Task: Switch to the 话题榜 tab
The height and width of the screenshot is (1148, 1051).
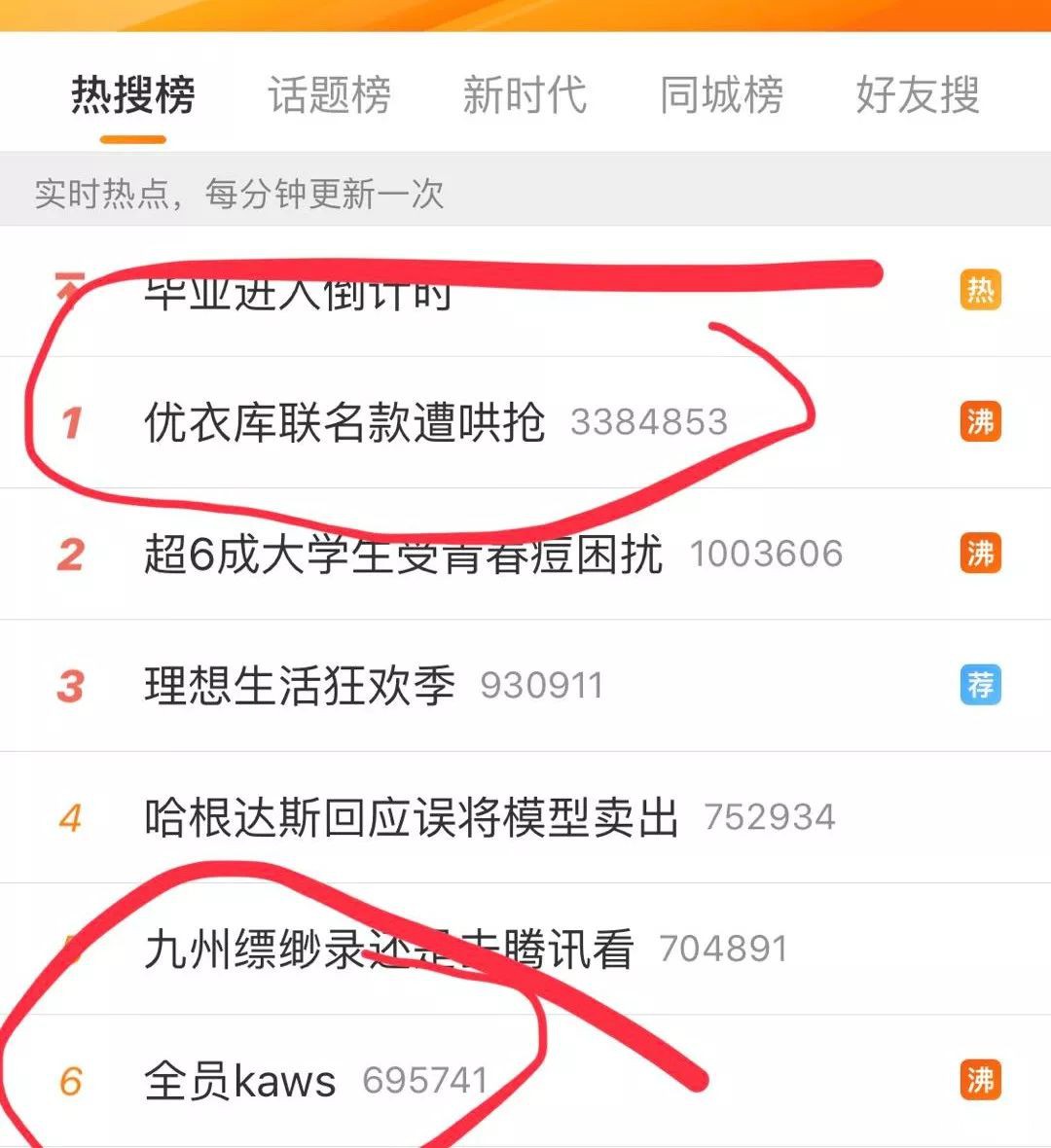Action: pos(329,95)
